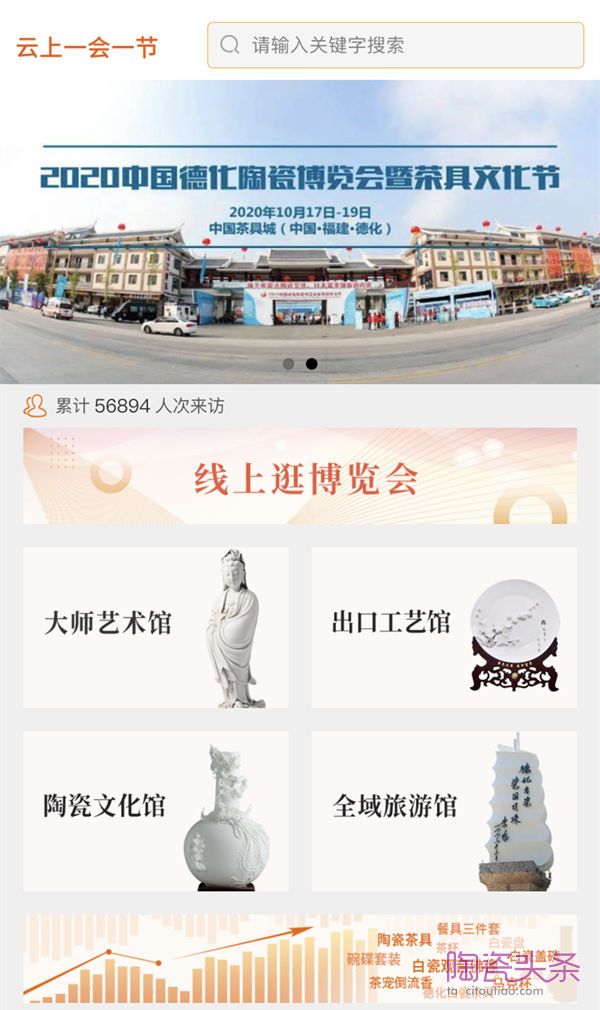The width and height of the screenshot is (600, 1010).
Task: Open the 陶瓷文化馆 card
Action: (x=156, y=810)
